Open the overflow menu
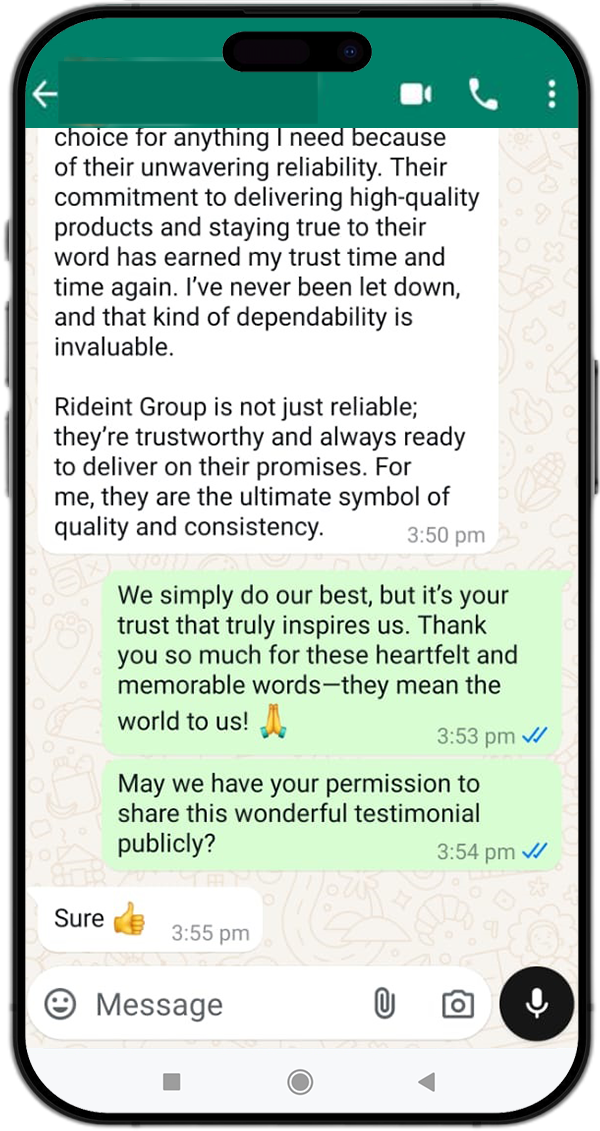The image size is (600, 1131). (552, 95)
